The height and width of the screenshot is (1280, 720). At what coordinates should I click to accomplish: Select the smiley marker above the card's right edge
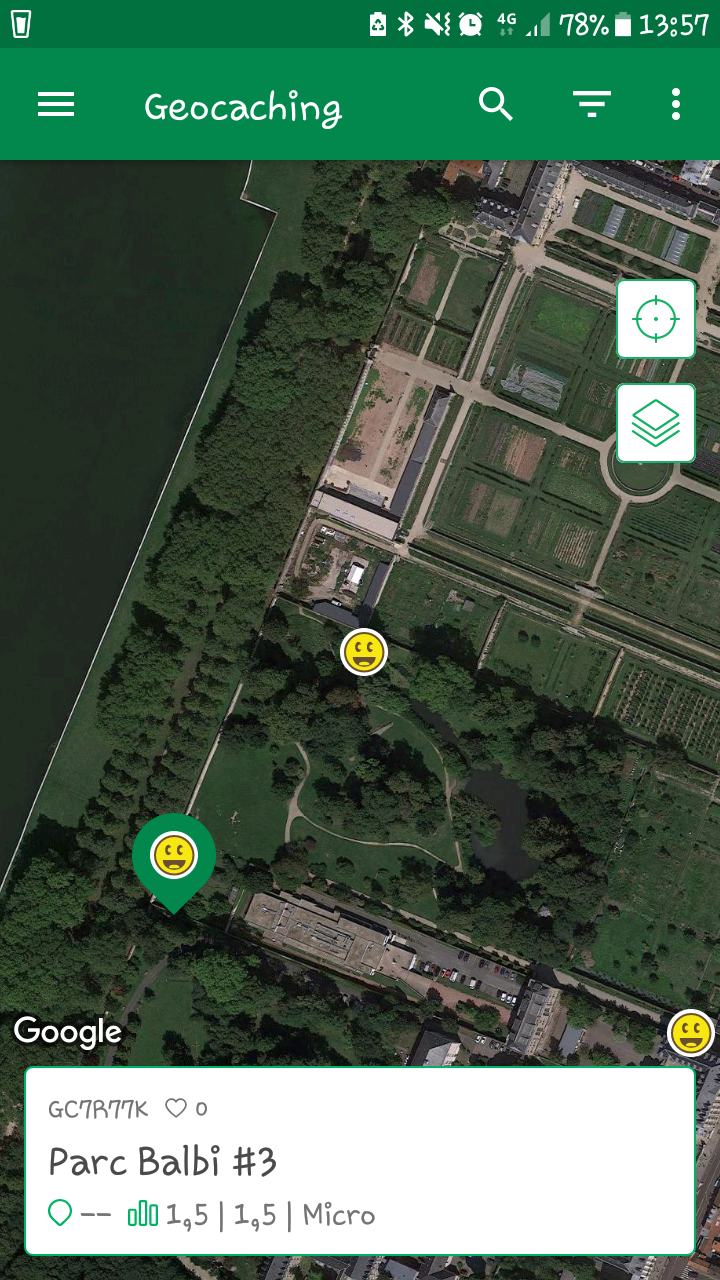691,1033
